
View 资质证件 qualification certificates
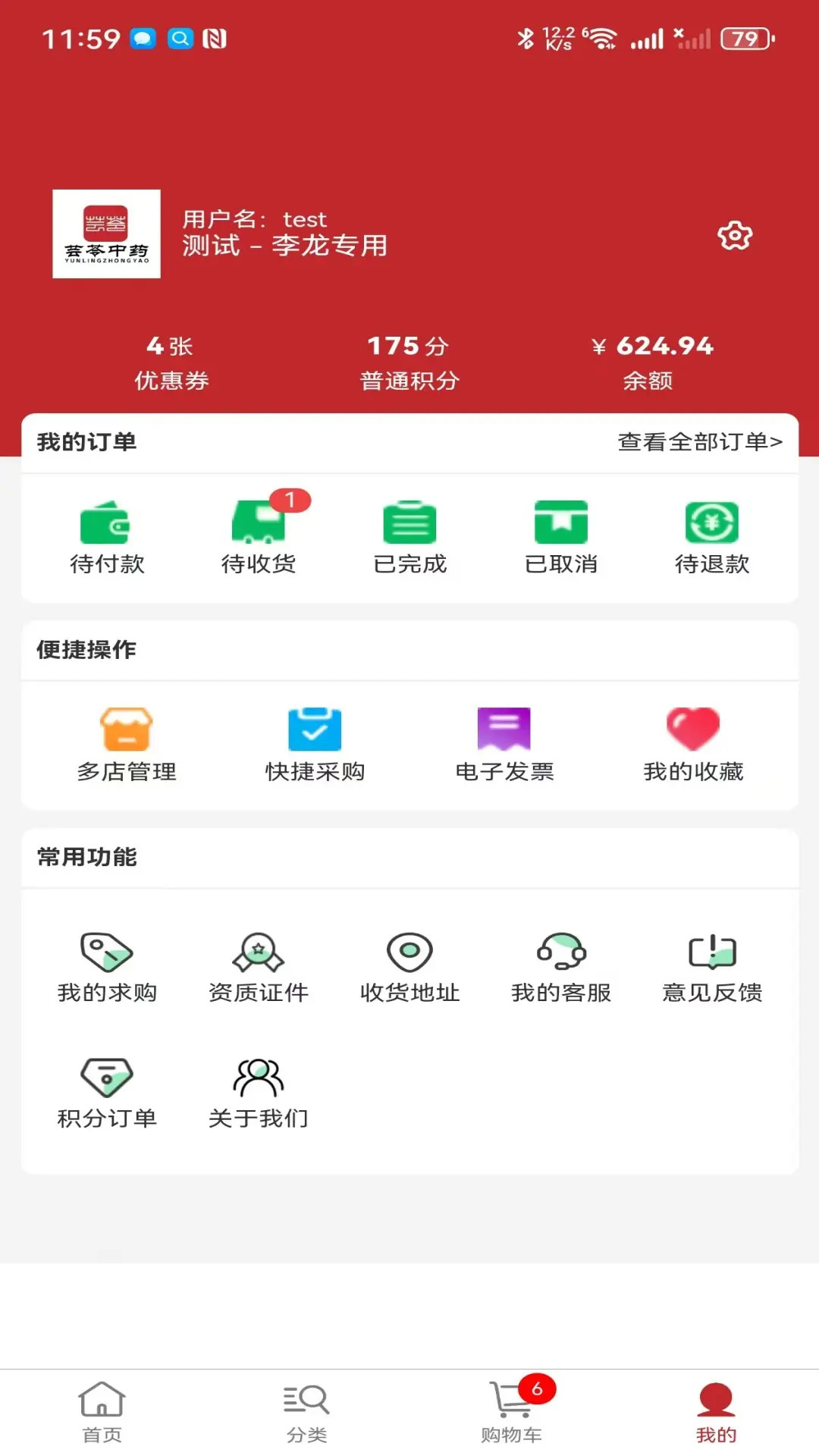click(x=259, y=963)
